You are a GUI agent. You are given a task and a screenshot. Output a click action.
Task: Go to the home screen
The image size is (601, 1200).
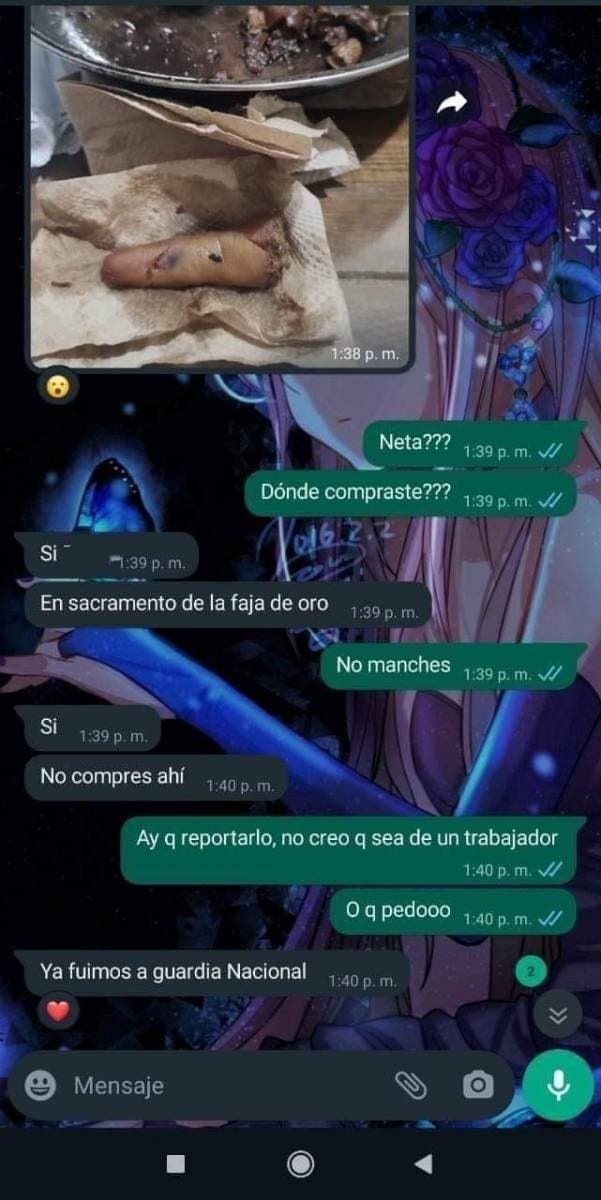pyautogui.click(x=300, y=1163)
